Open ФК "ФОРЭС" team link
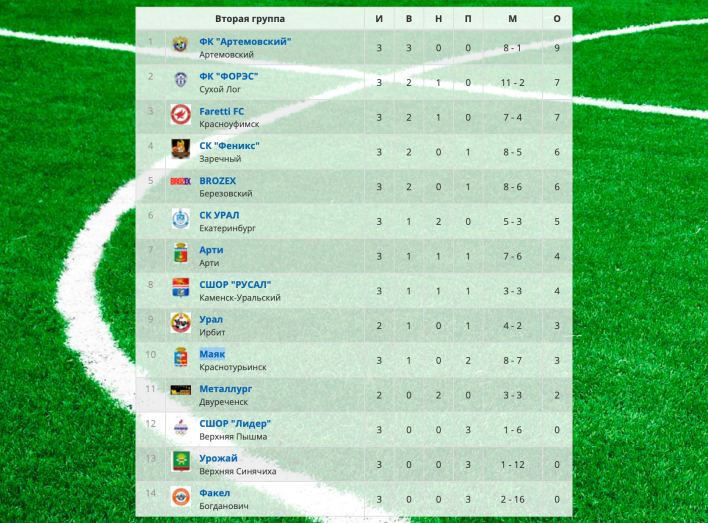708x523 pixels. point(228,76)
